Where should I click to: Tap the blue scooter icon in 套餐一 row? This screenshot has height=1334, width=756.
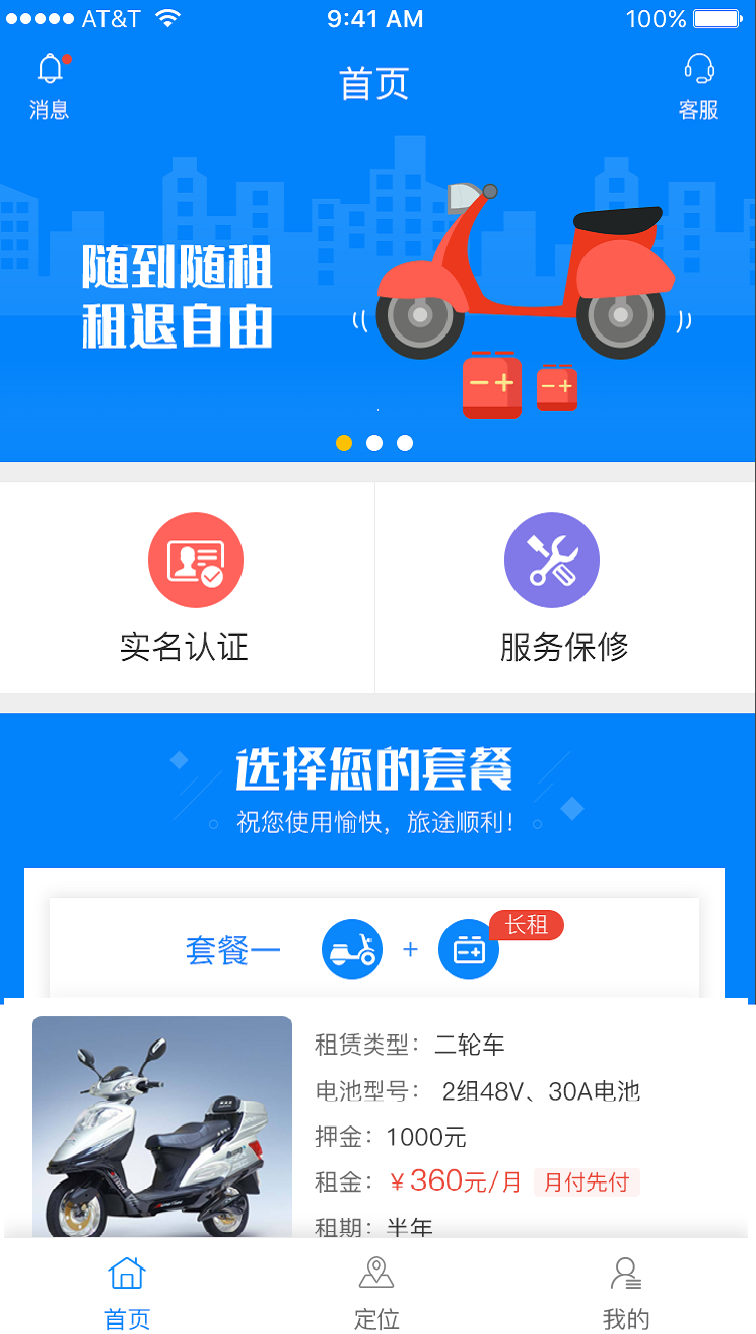click(352, 949)
